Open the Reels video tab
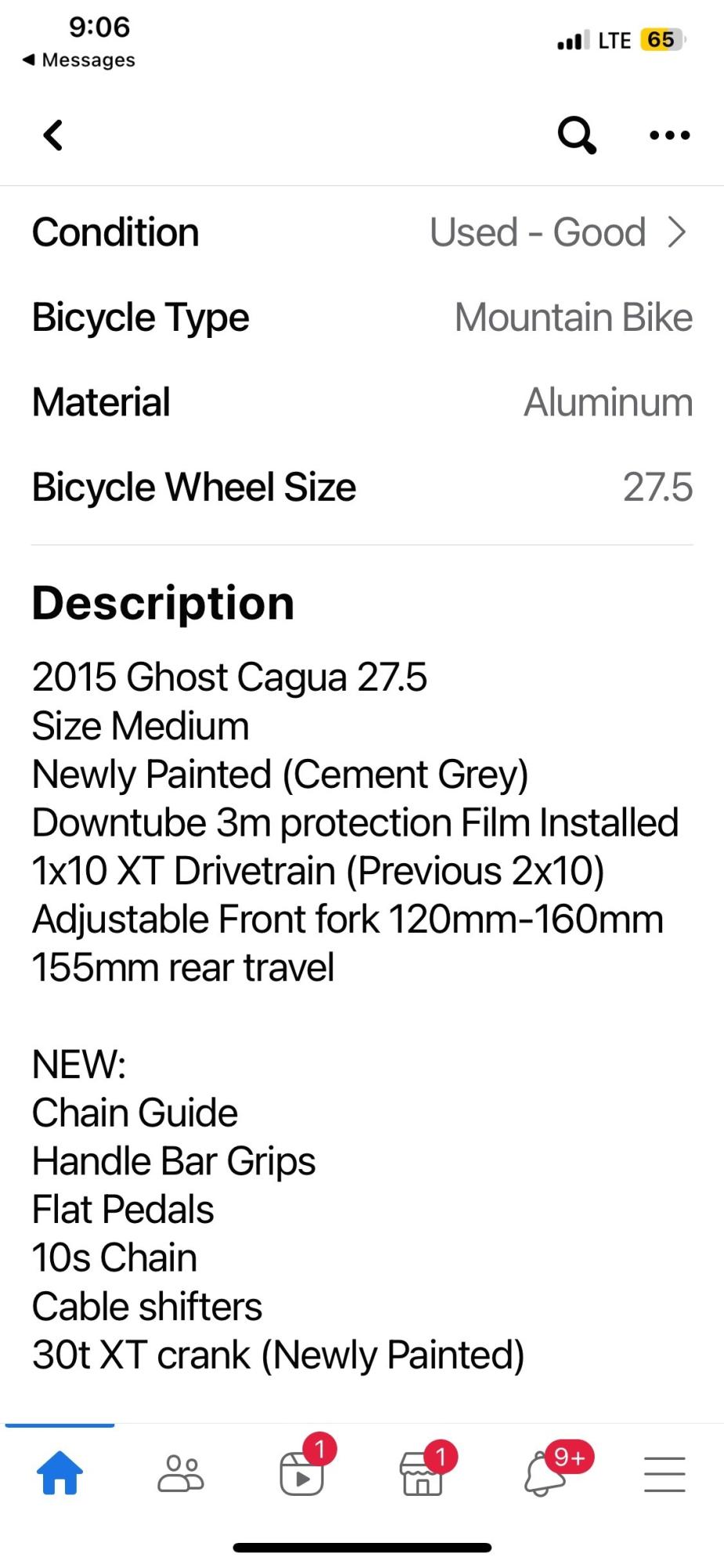 coord(302,1473)
